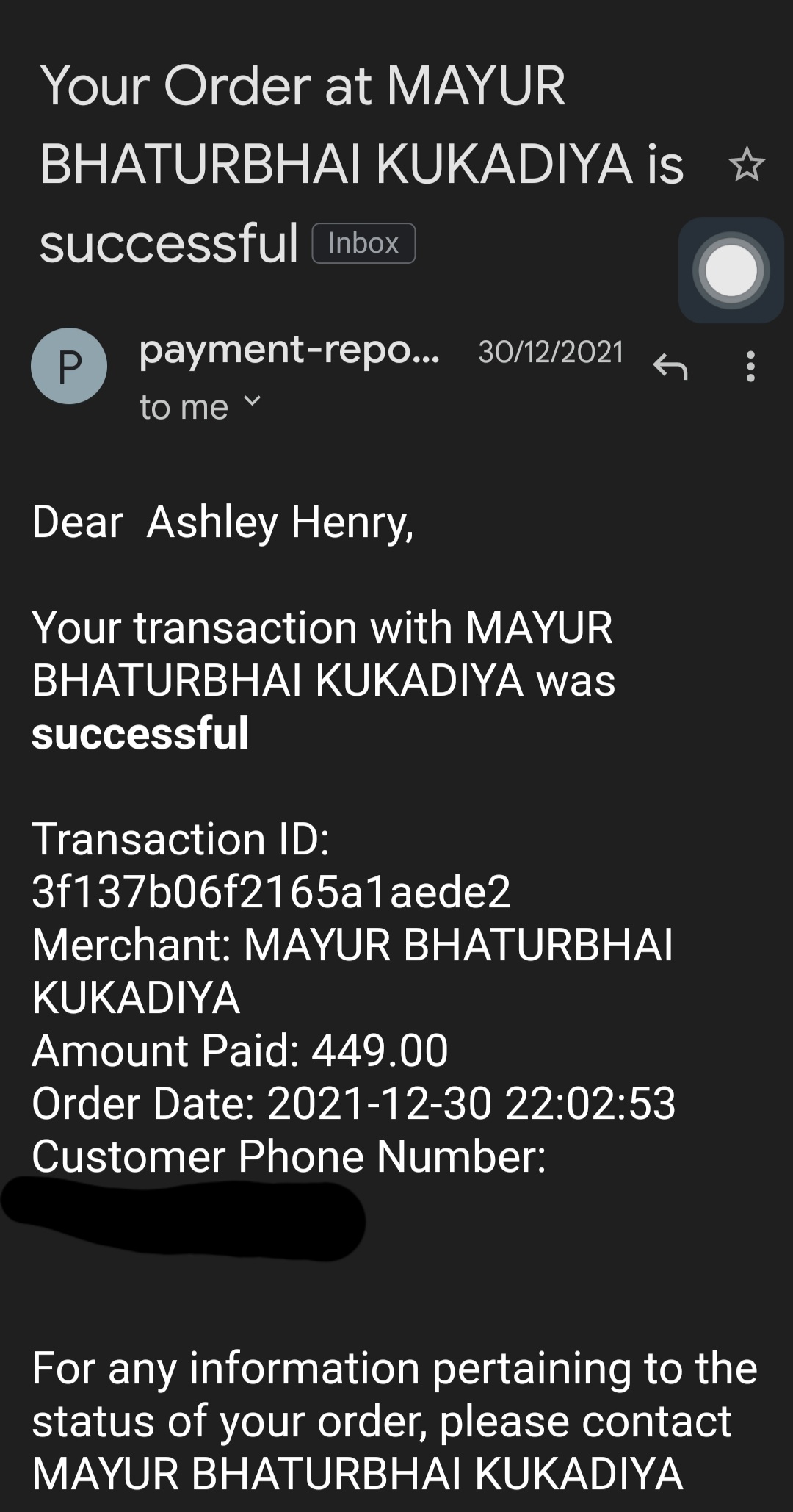Expand the 'to me' recipient details
The image size is (793, 1512).
(252, 402)
